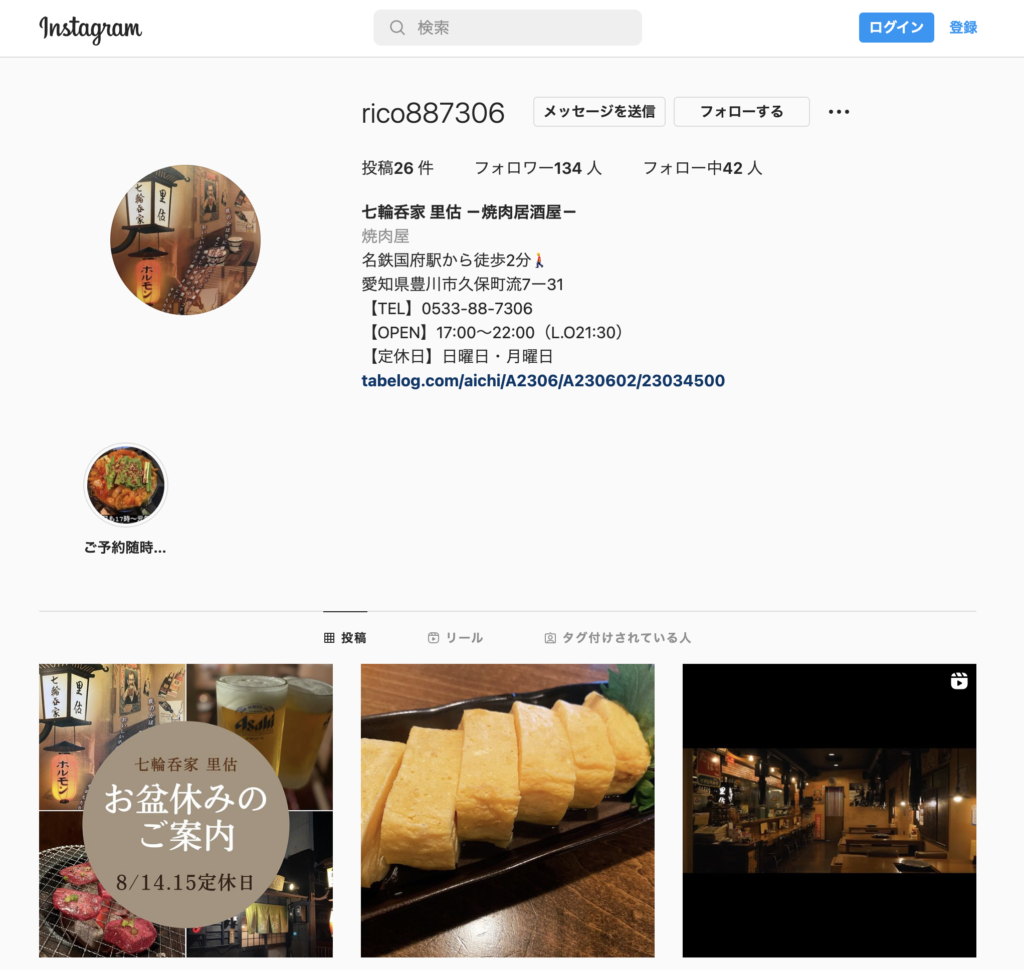Screen dimensions: 1024x970
Task: Tap the blue ログイン button
Action: click(896, 28)
